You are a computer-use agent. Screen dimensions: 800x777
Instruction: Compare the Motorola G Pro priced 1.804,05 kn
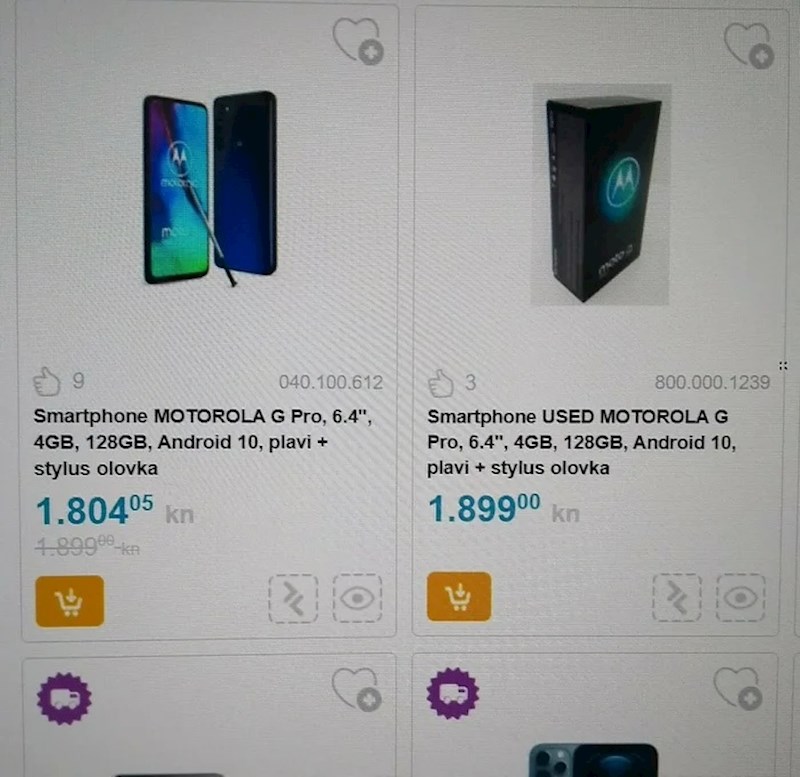(x=293, y=599)
